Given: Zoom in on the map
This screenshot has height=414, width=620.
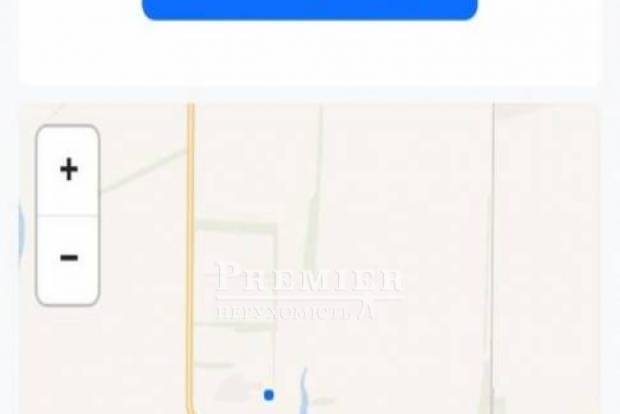Looking at the screenshot, I should pos(68,170).
